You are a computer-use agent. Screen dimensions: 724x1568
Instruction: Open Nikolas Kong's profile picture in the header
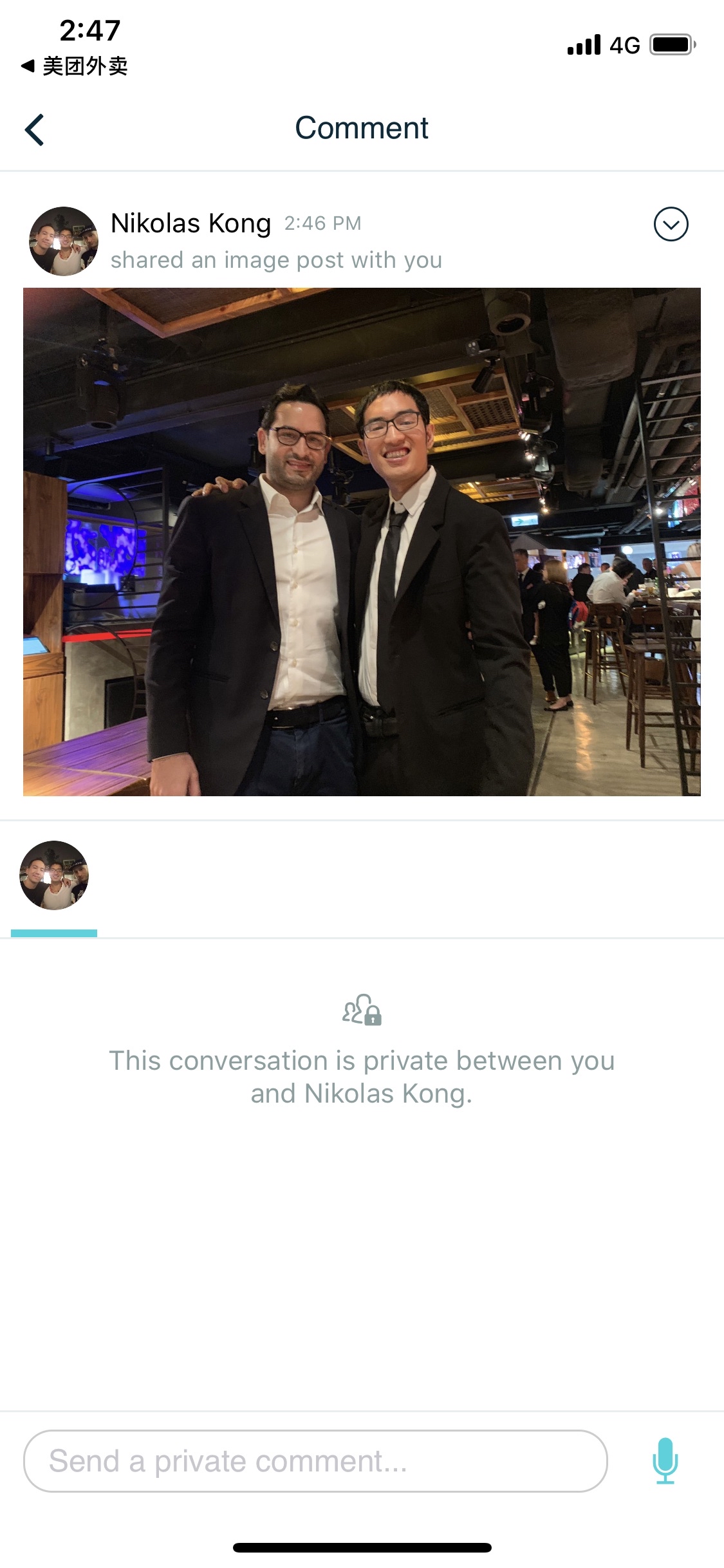pos(63,241)
